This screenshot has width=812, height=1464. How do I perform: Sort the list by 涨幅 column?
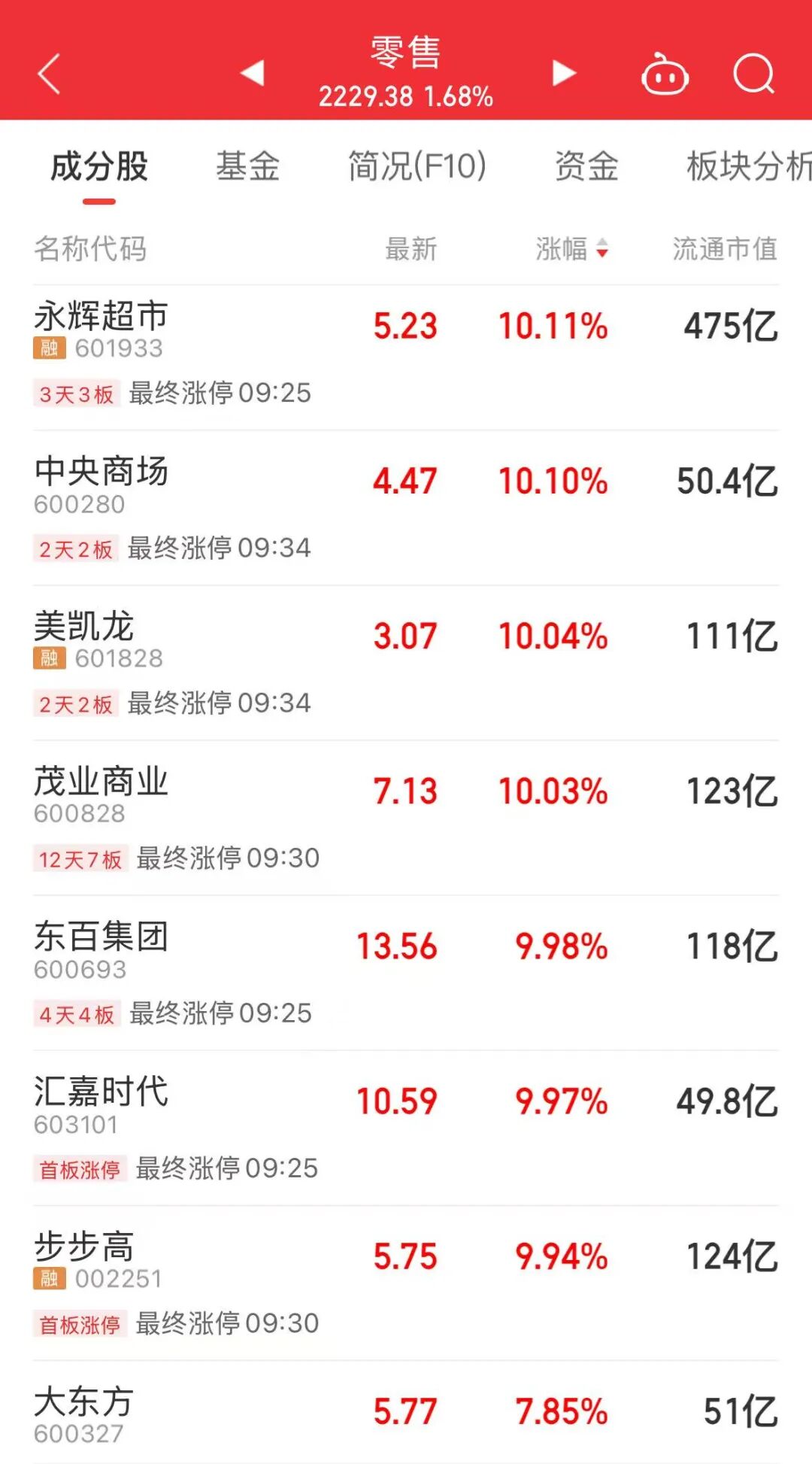click(x=571, y=249)
